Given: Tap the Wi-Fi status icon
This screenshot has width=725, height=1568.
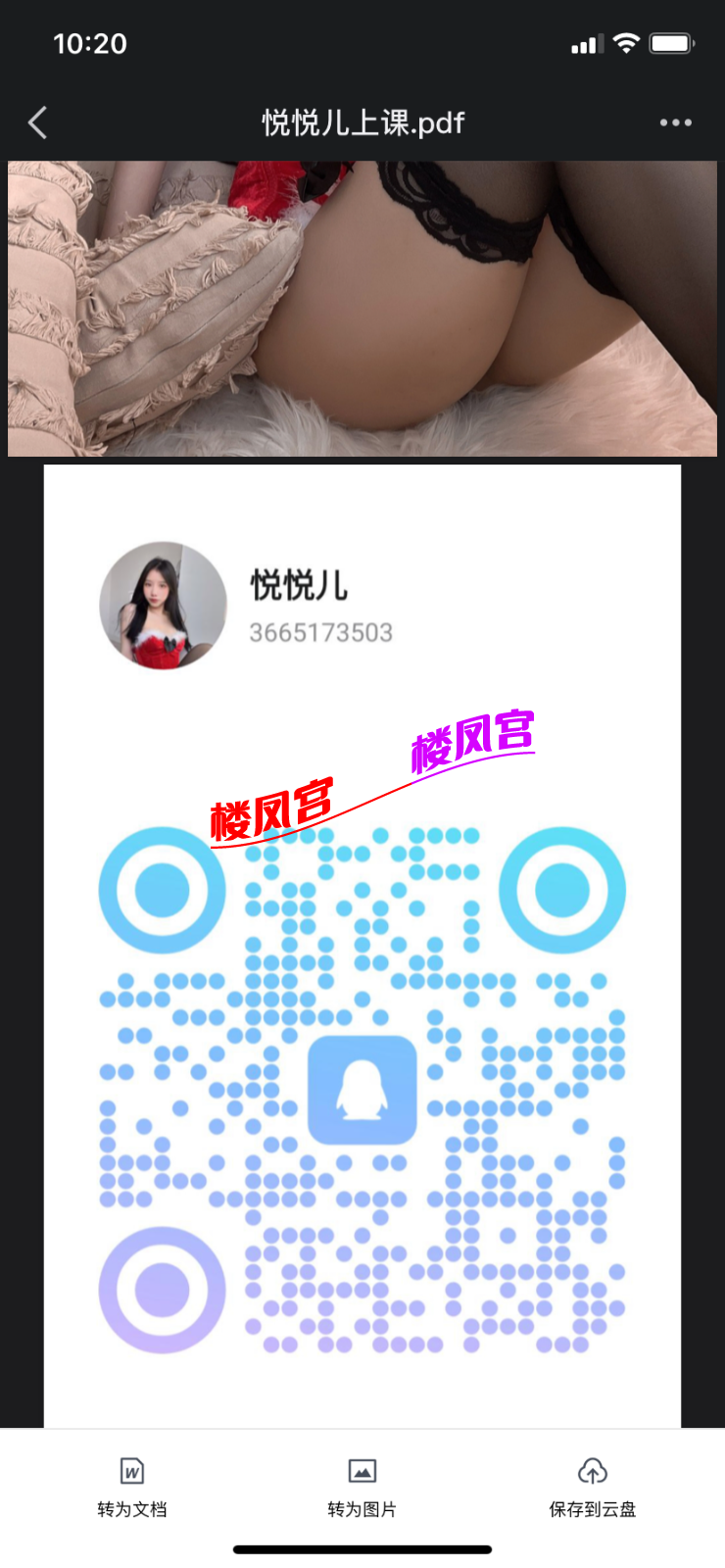Looking at the screenshot, I should click(x=624, y=43).
